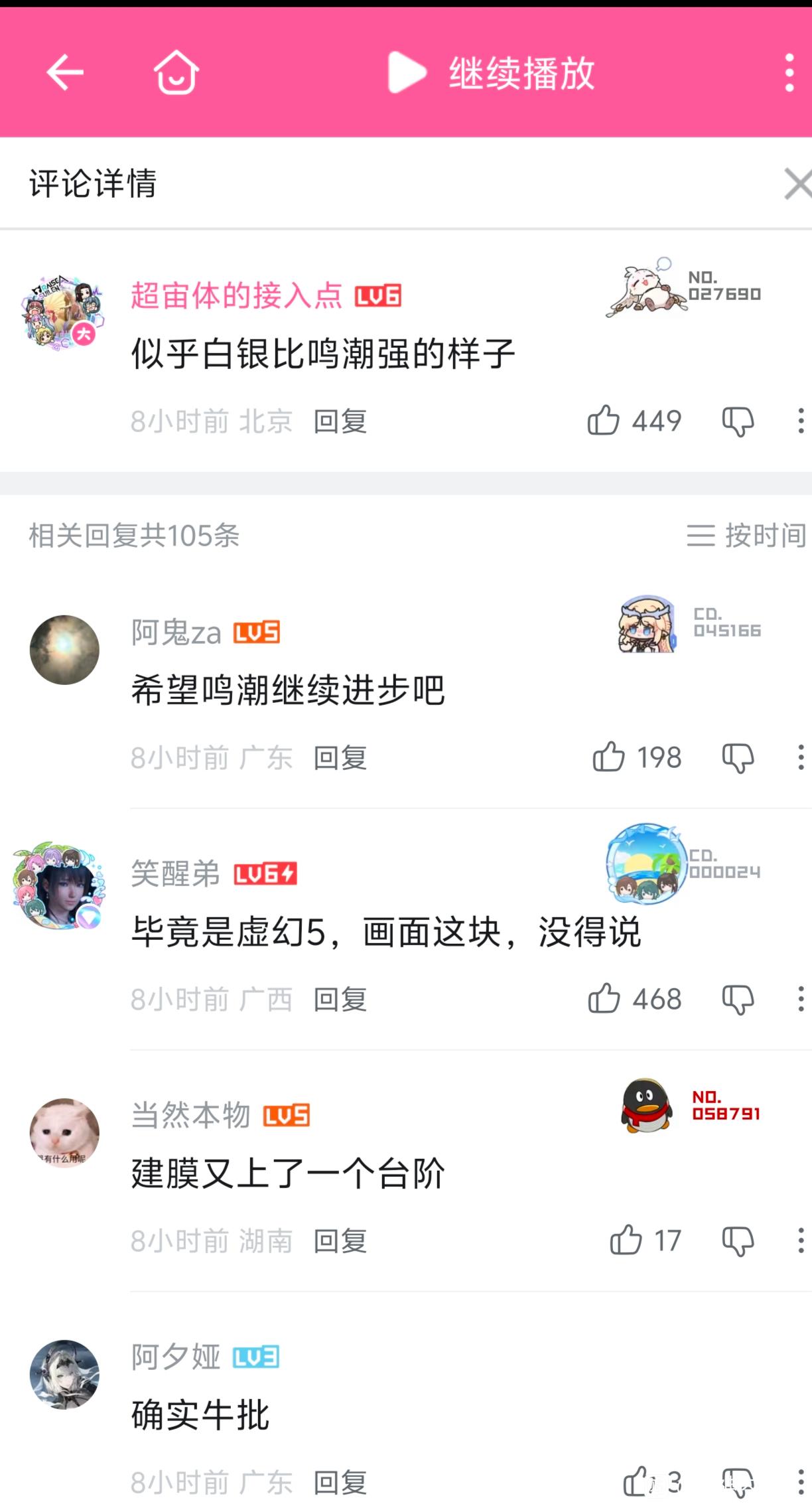Reply to 当然本物's comment
The height and width of the screenshot is (1508, 812).
pos(340,1241)
